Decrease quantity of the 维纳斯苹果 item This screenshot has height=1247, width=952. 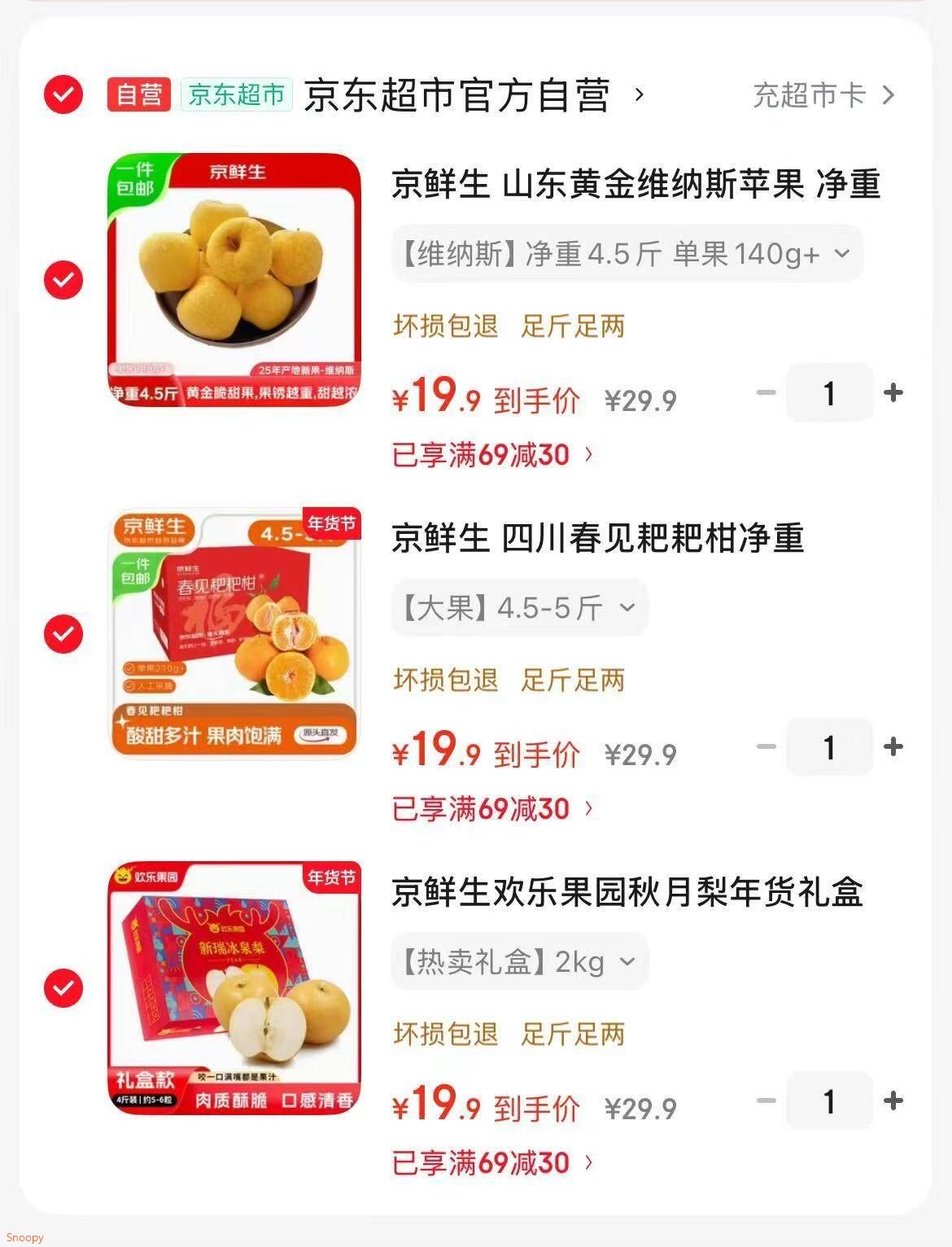tap(764, 393)
